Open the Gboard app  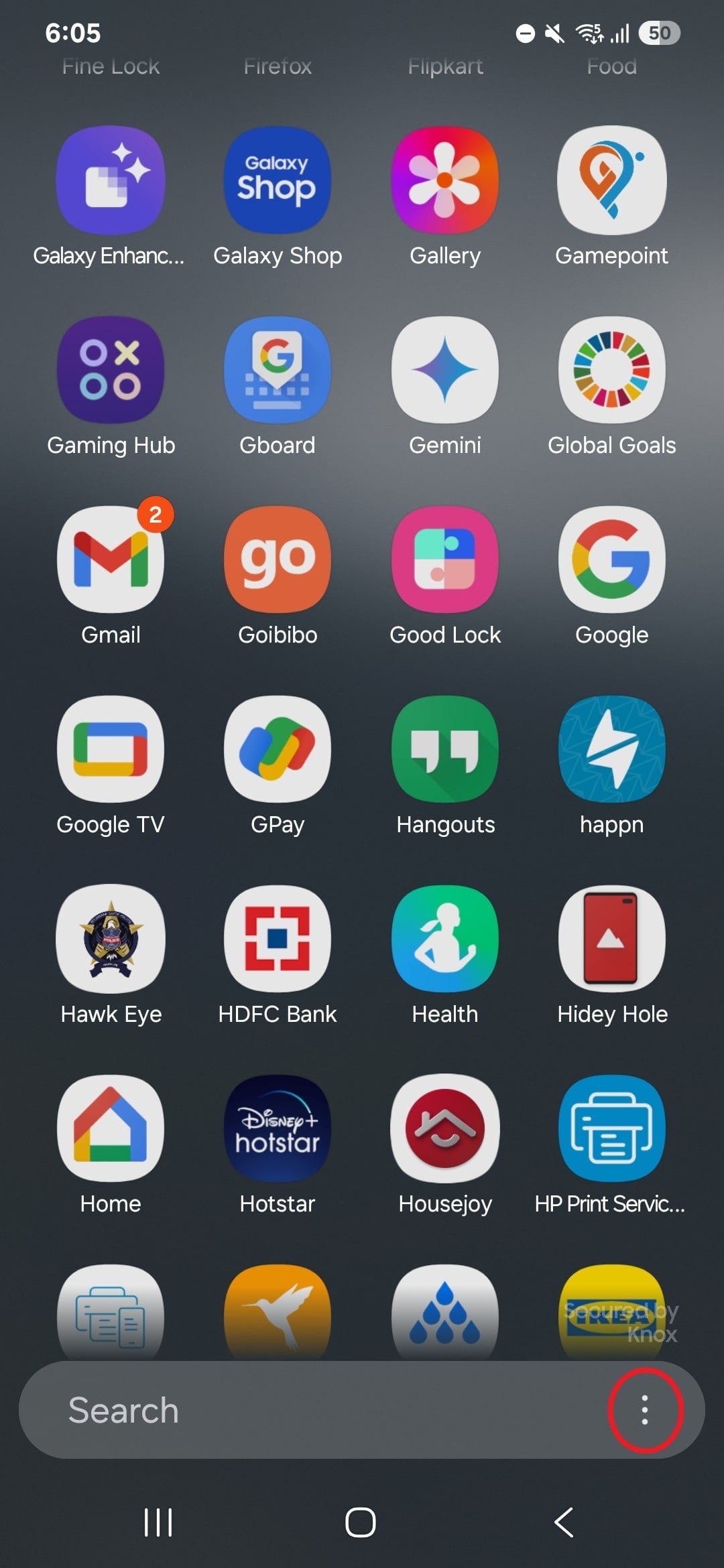(278, 370)
